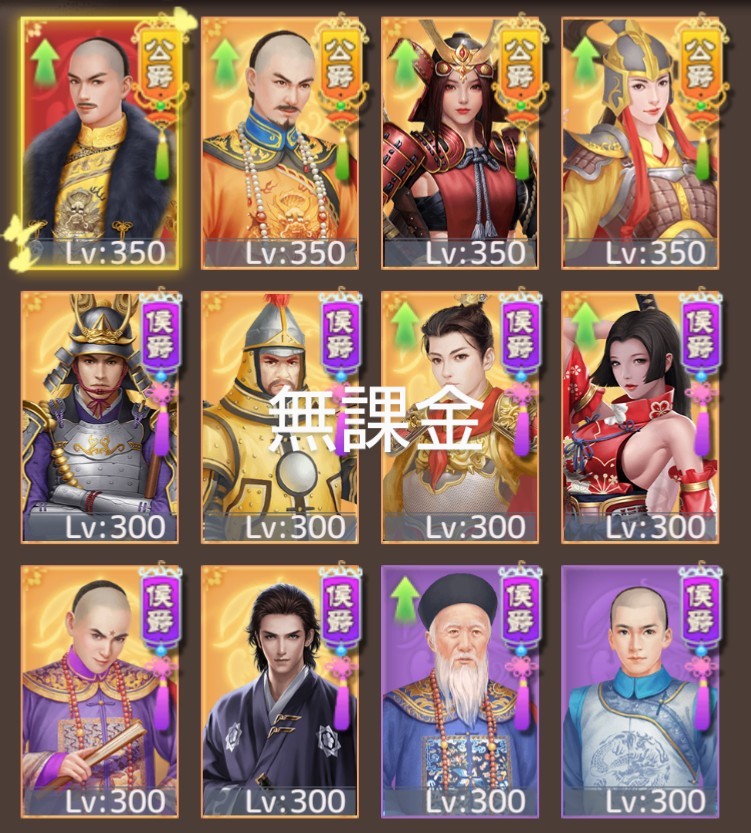Select the long-haired man in dark robe
Viewport: 751px width, 833px height.
tap(280, 692)
